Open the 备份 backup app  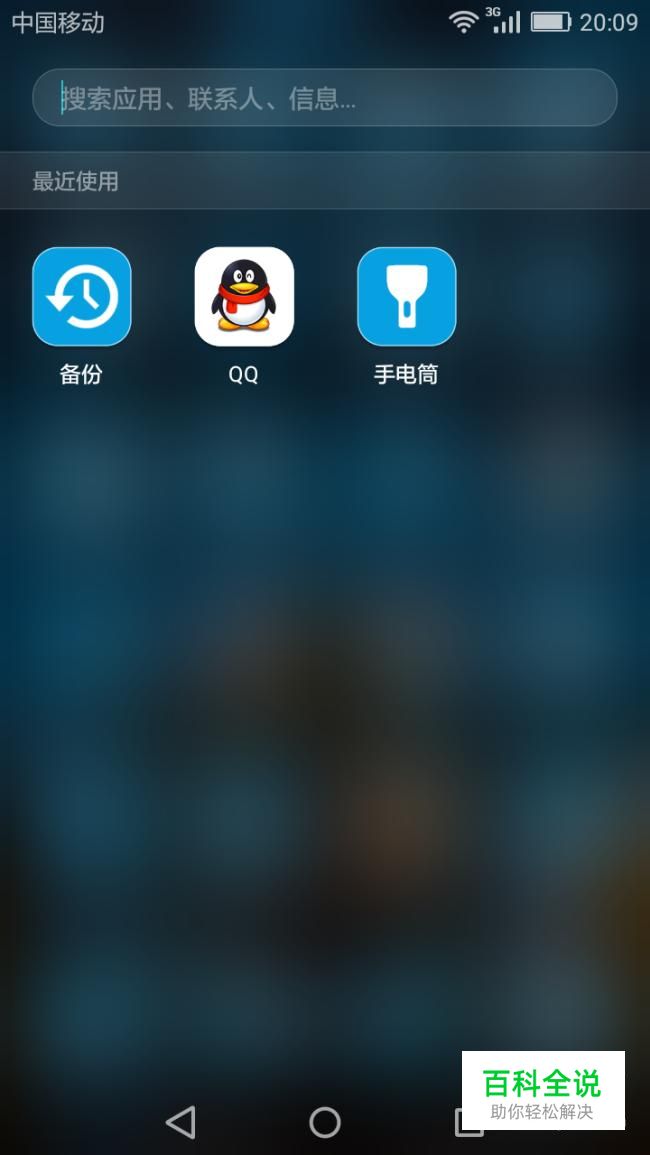click(x=82, y=297)
